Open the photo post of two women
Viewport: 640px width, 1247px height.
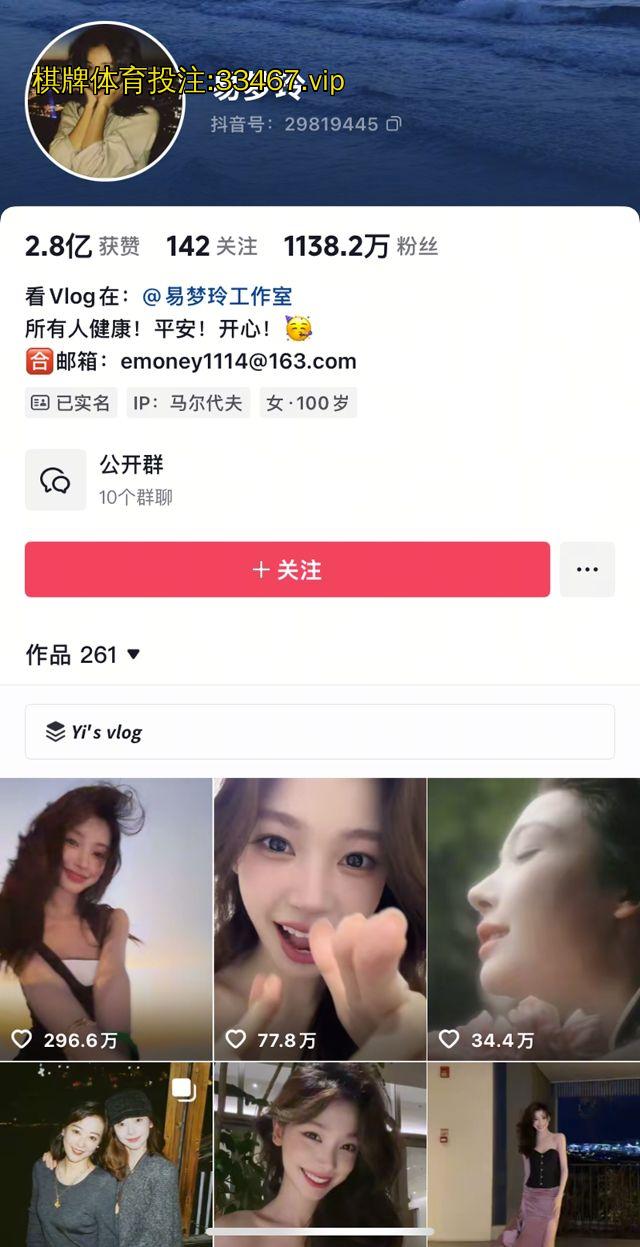105,1155
